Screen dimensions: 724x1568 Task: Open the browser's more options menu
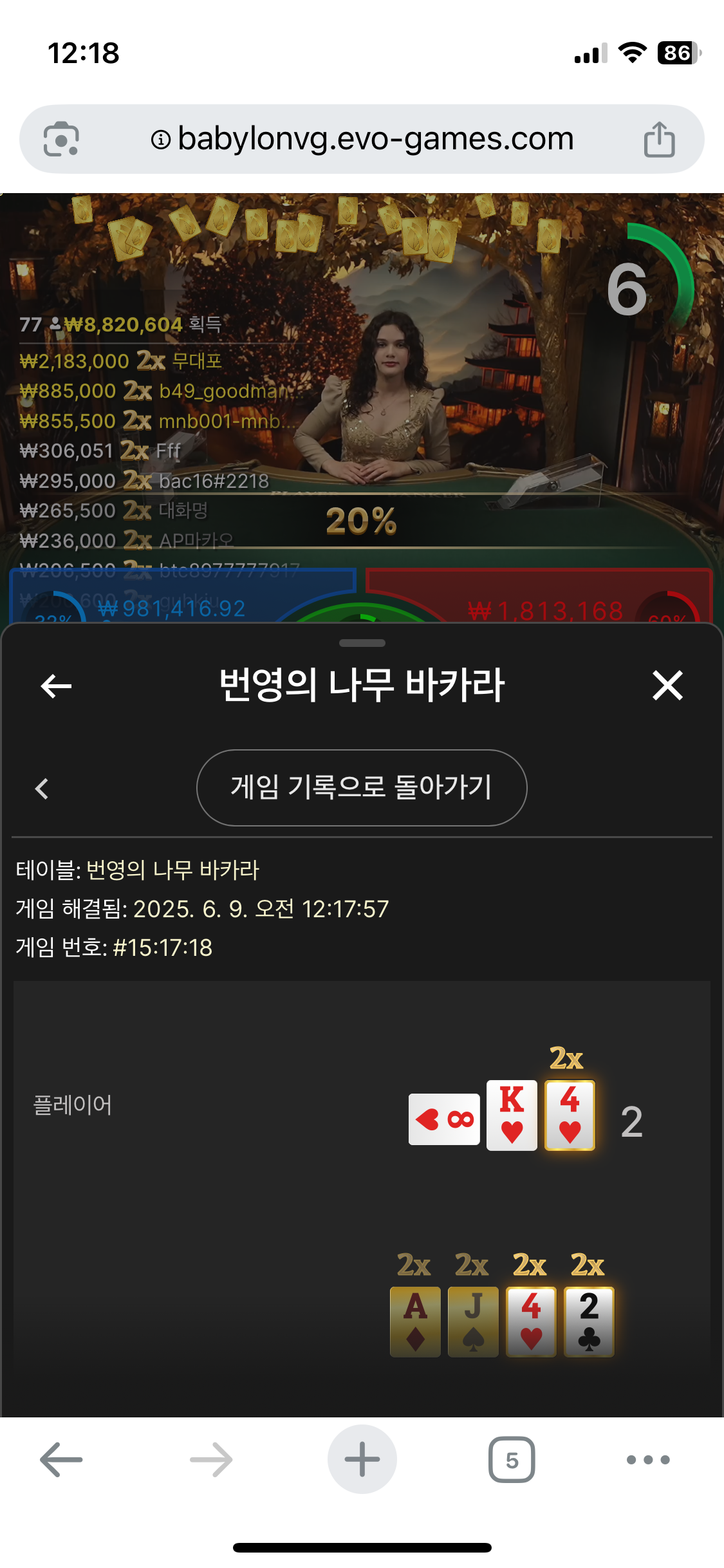(648, 1459)
